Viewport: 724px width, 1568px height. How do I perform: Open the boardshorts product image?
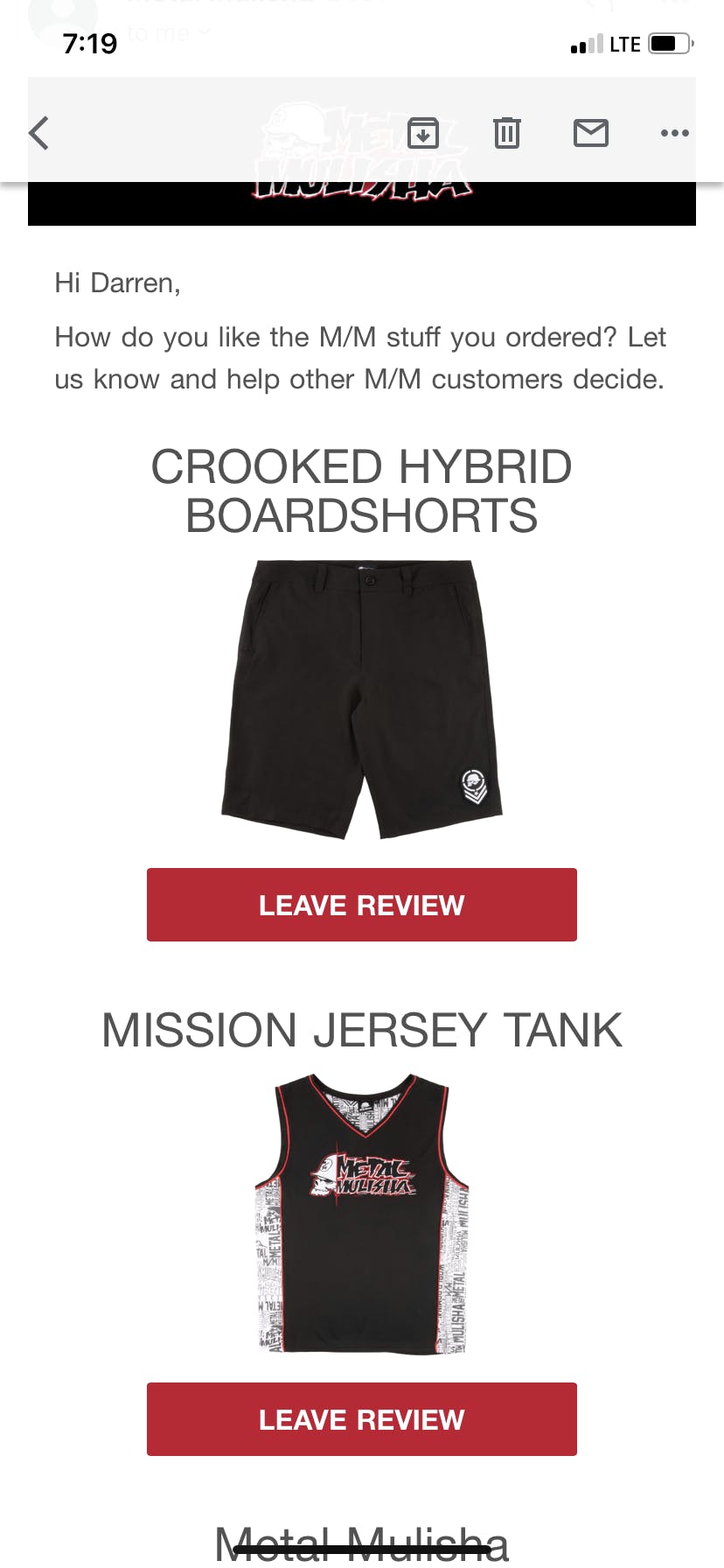pos(361,698)
